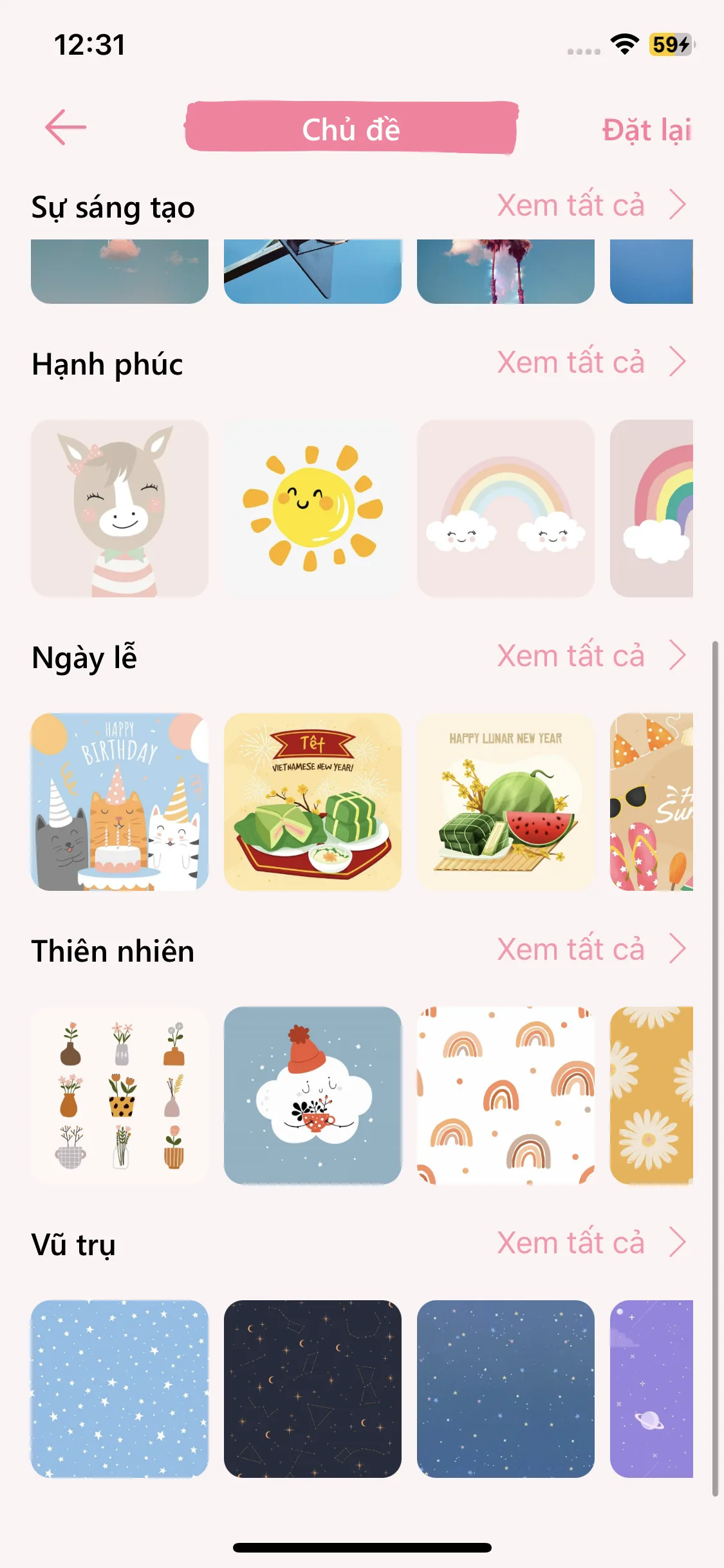Select the cute horse theme thumbnail
The height and width of the screenshot is (1568, 724).
(120, 508)
